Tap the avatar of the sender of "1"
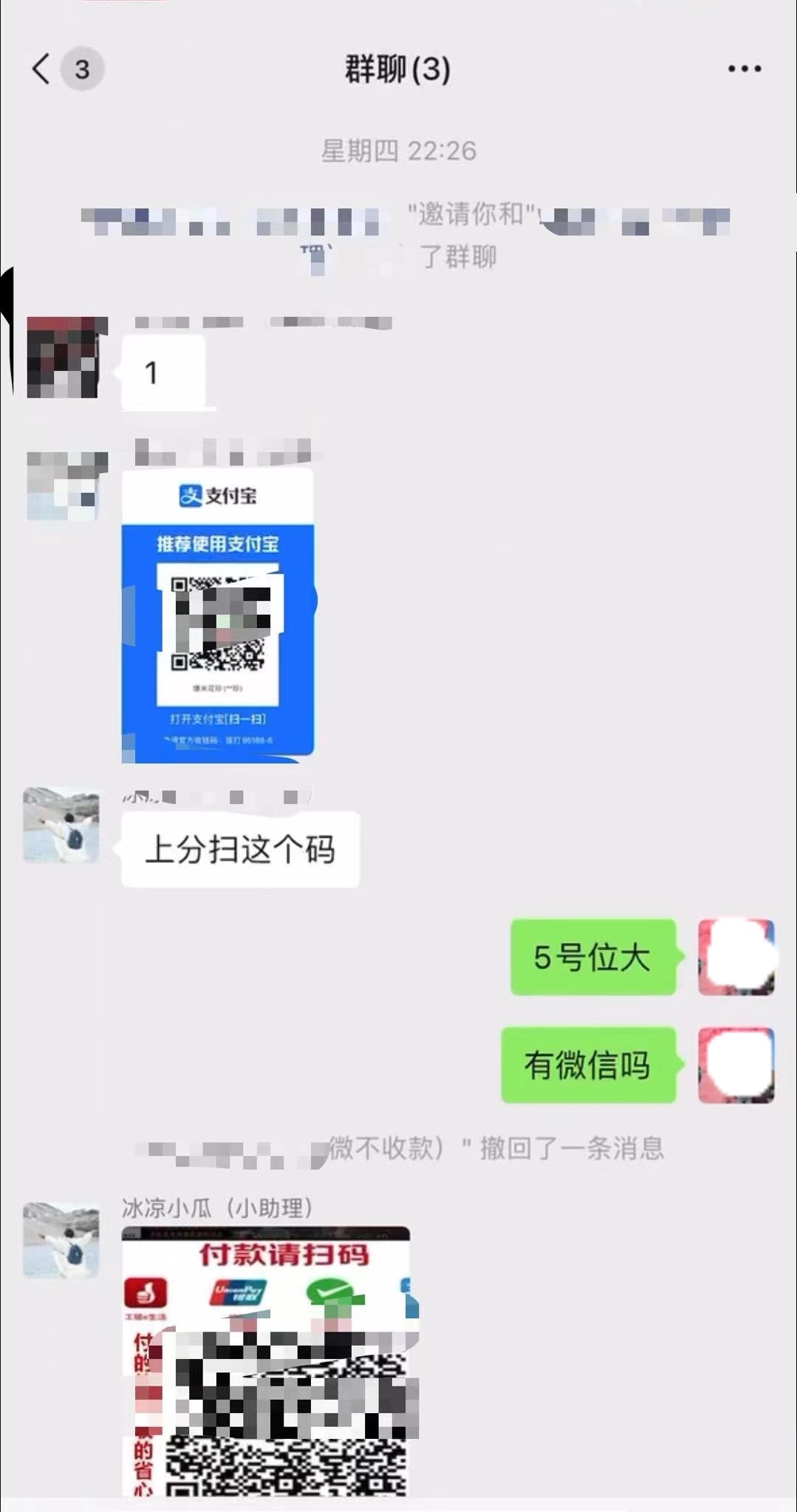 (x=63, y=358)
